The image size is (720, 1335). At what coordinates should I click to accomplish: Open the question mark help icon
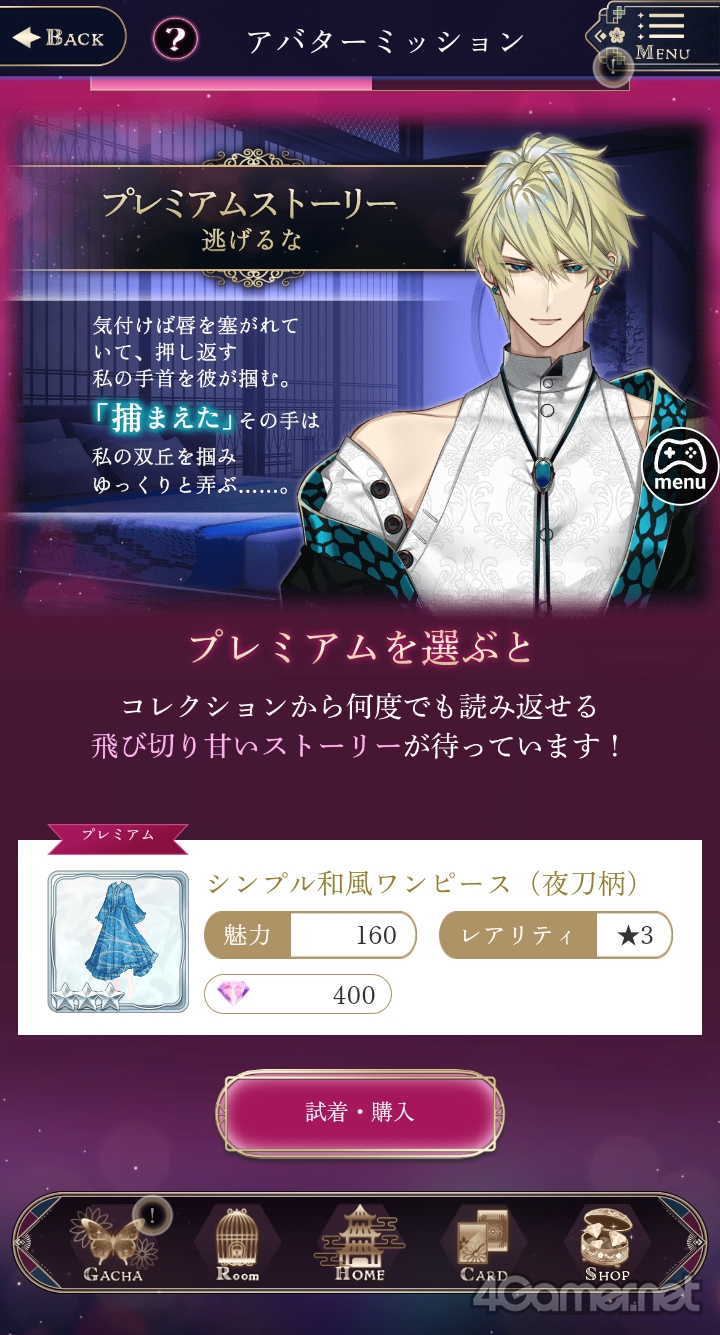175,40
